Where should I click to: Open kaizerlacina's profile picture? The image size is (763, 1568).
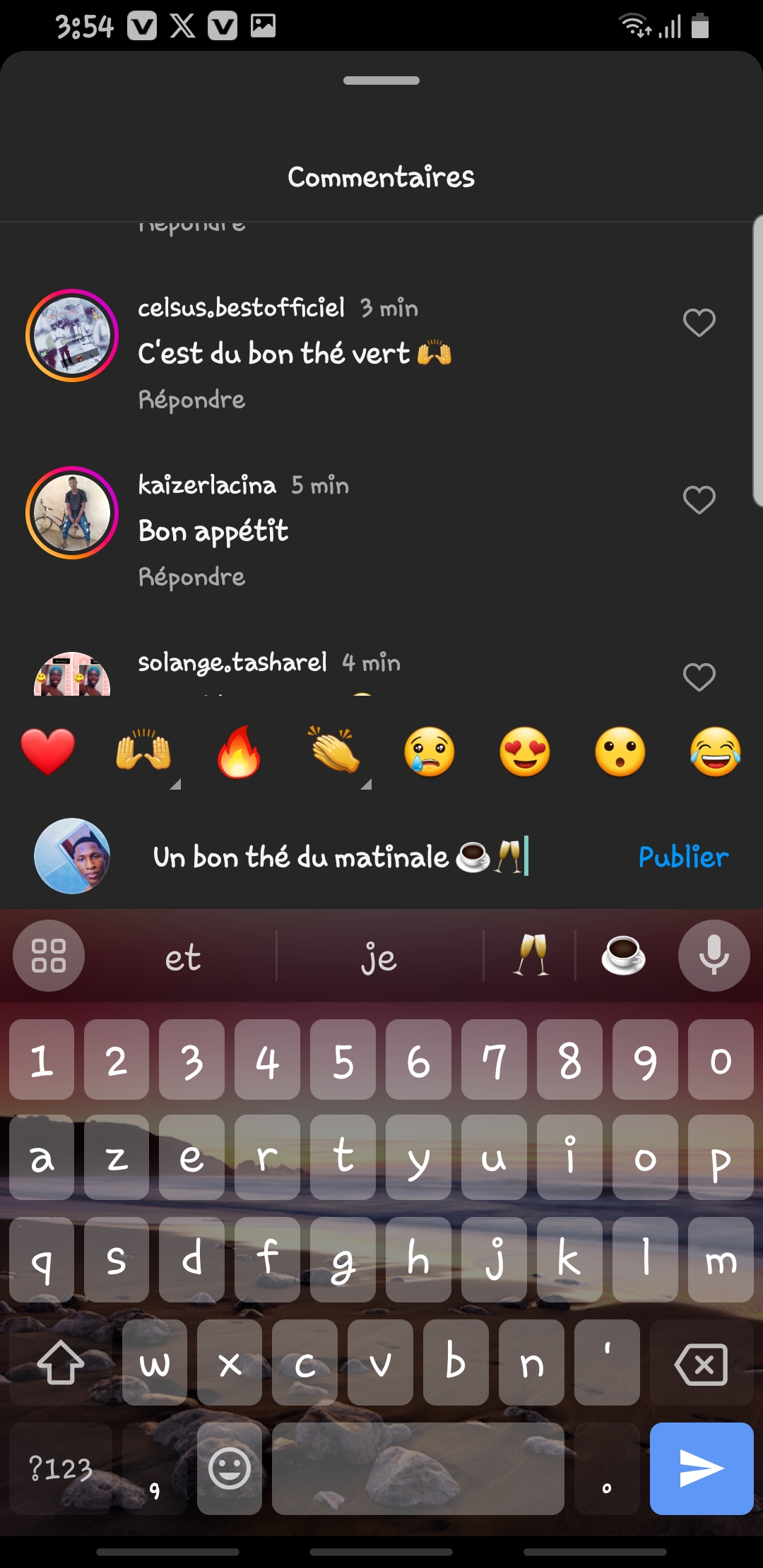[72, 513]
